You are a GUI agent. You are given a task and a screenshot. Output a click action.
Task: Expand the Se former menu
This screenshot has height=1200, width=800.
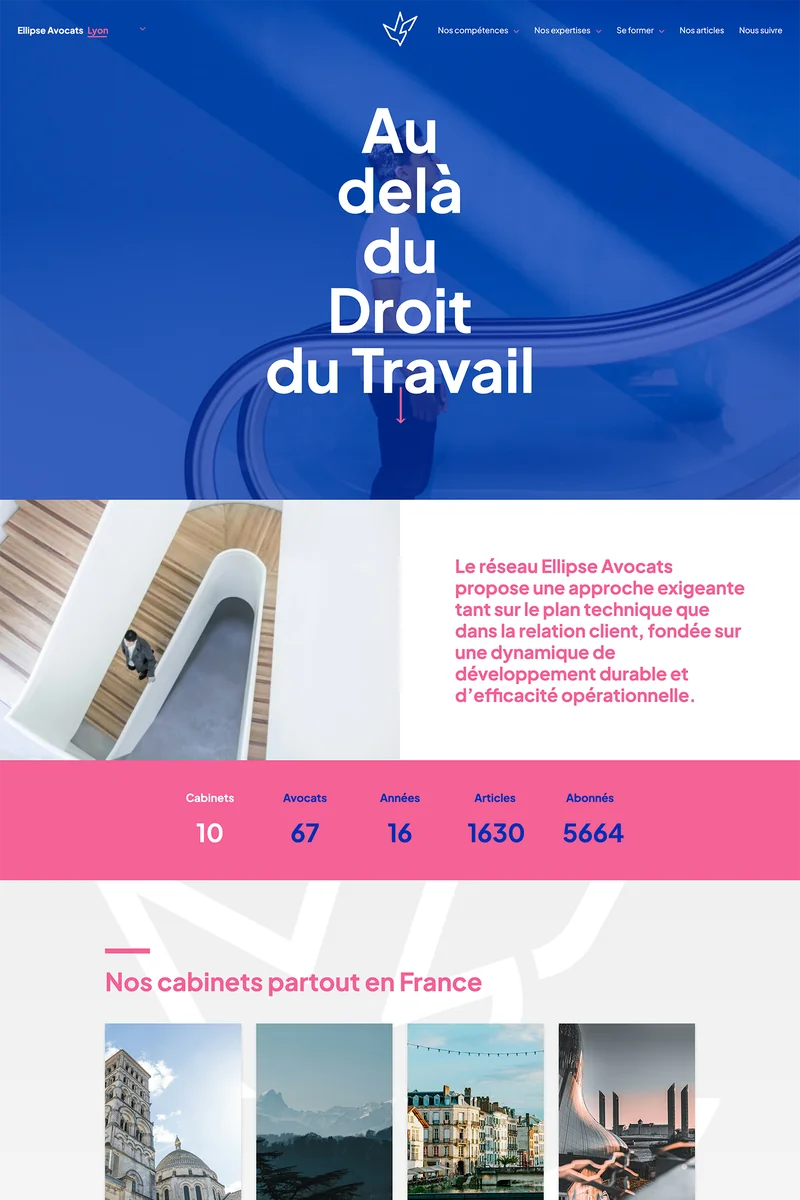tap(640, 31)
